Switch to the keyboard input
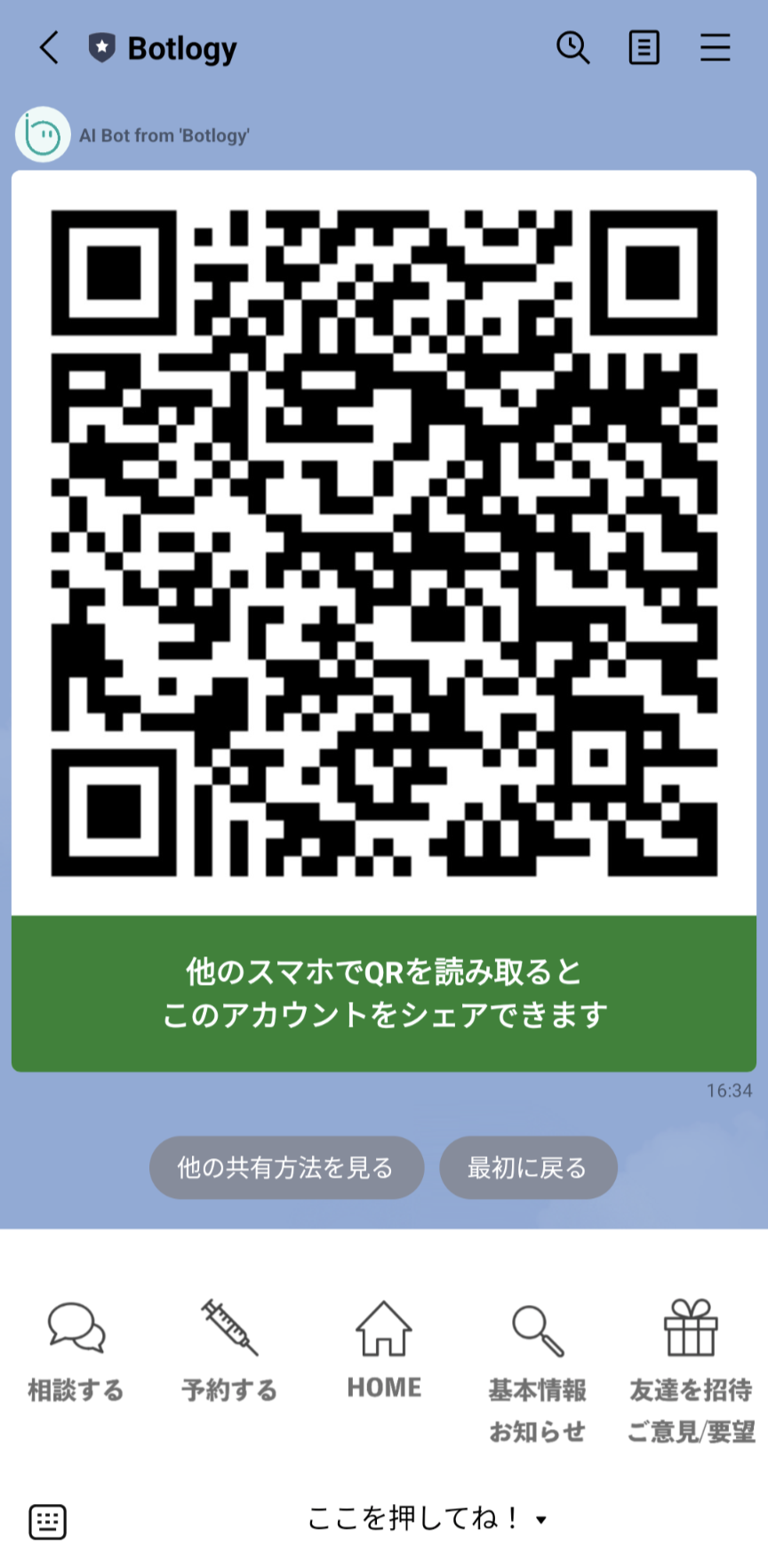 click(48, 1521)
